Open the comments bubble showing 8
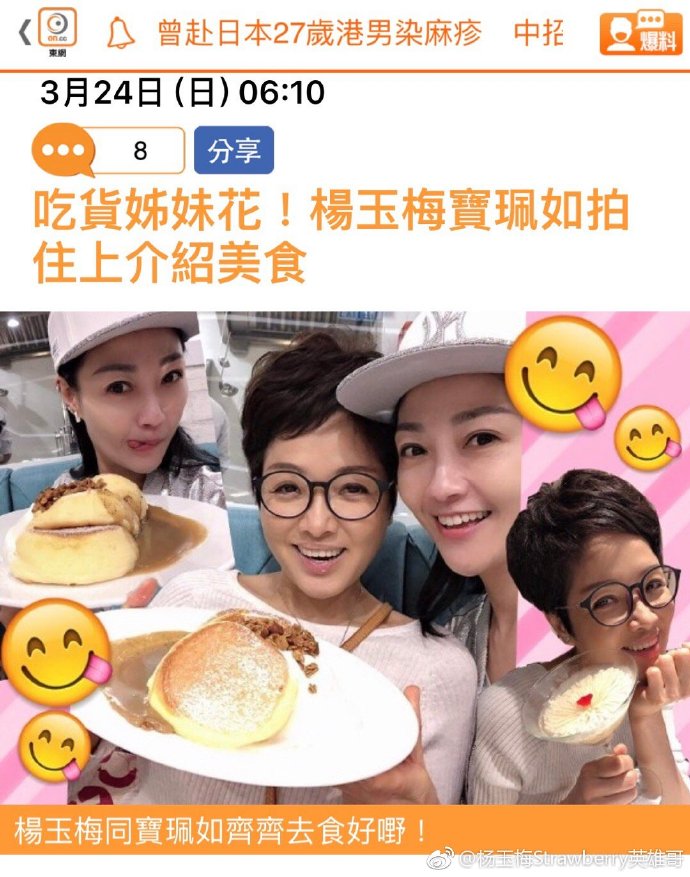Viewport: 690px width, 877px height. pos(108,151)
